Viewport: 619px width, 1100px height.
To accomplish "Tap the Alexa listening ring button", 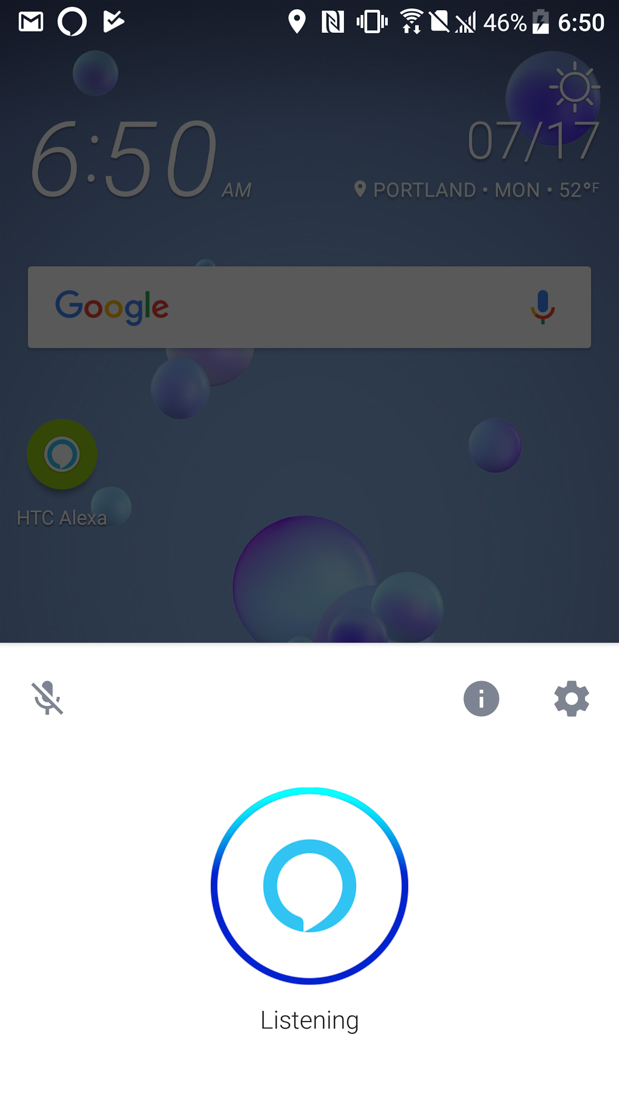I will coord(309,886).
